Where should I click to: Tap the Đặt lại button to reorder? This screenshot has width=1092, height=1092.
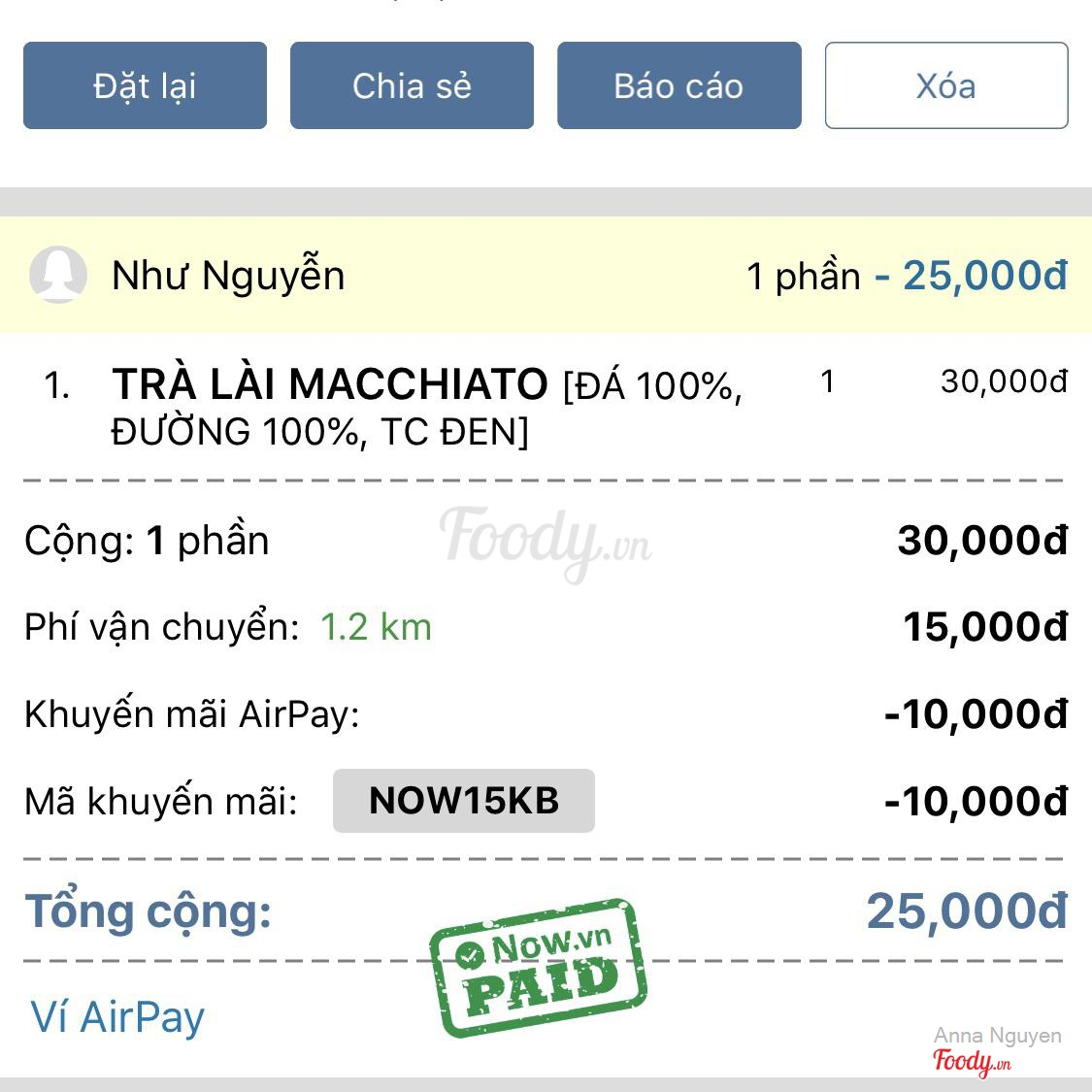click(145, 85)
